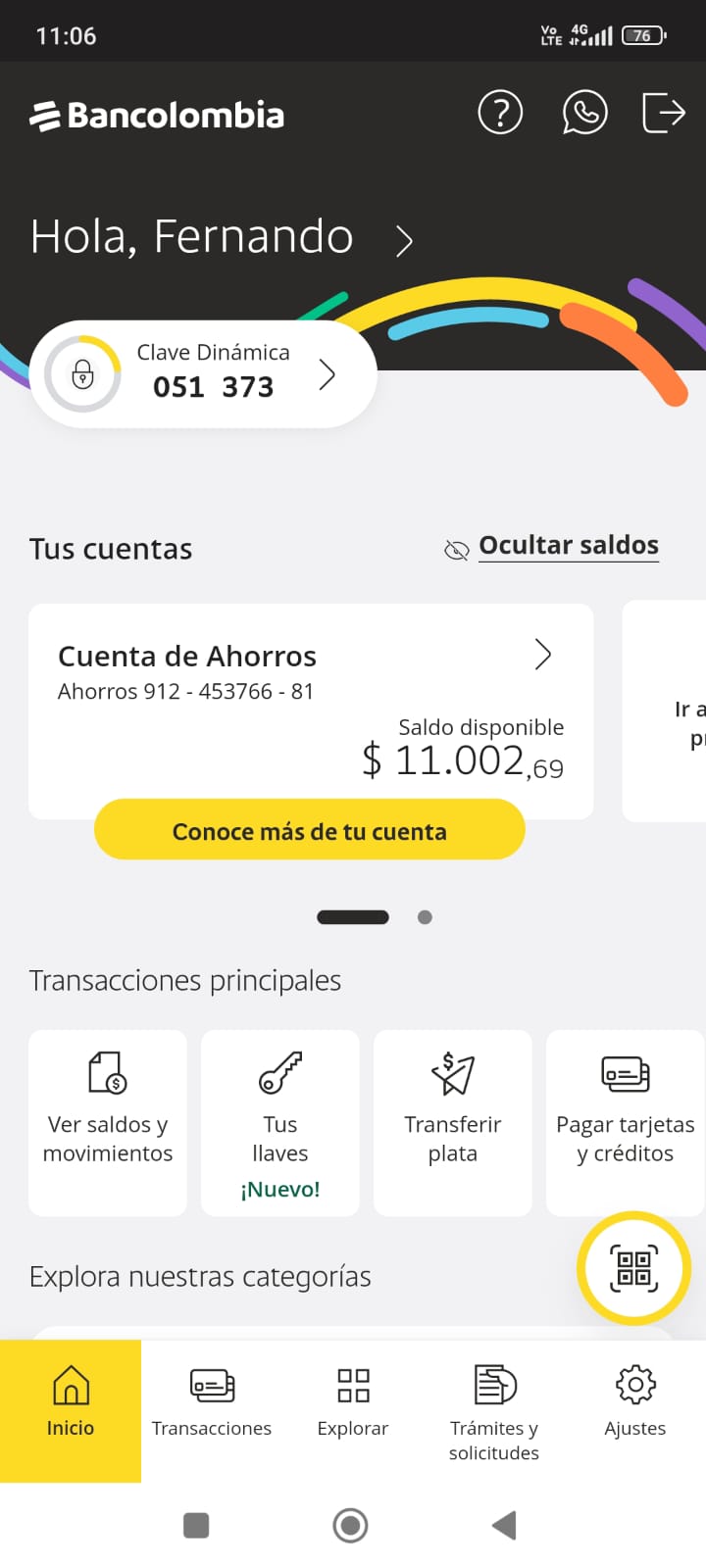Switch to the Transacciones tab
Viewport: 706px width, 1568px height.
click(x=212, y=1402)
